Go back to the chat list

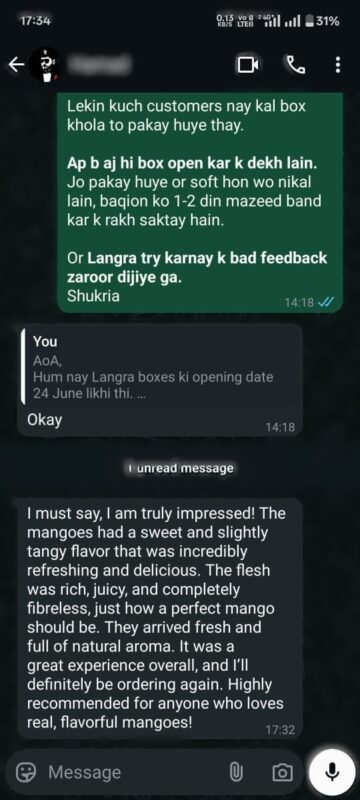[x=16, y=65]
